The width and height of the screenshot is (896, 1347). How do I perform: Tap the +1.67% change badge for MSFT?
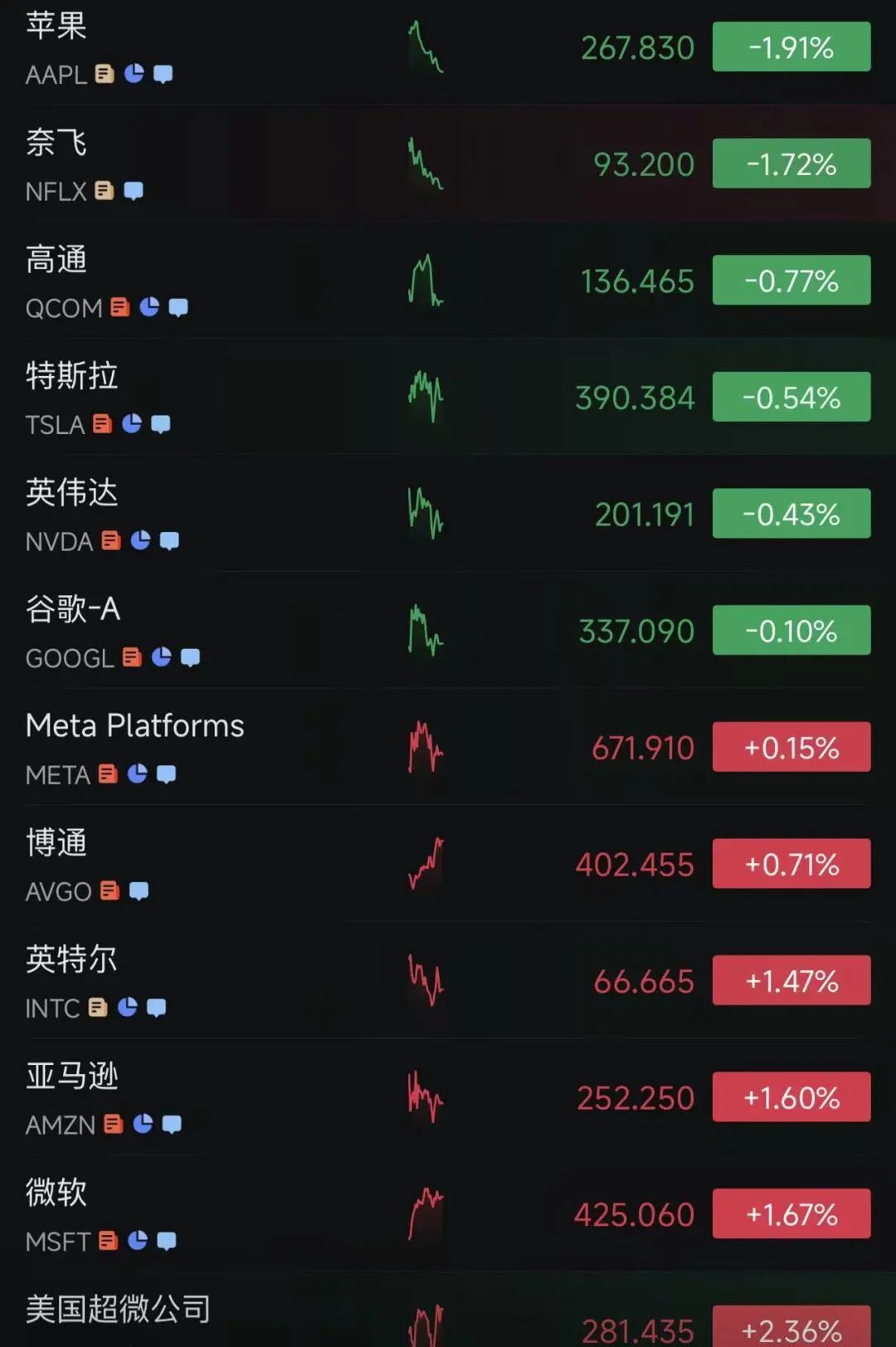791,1214
